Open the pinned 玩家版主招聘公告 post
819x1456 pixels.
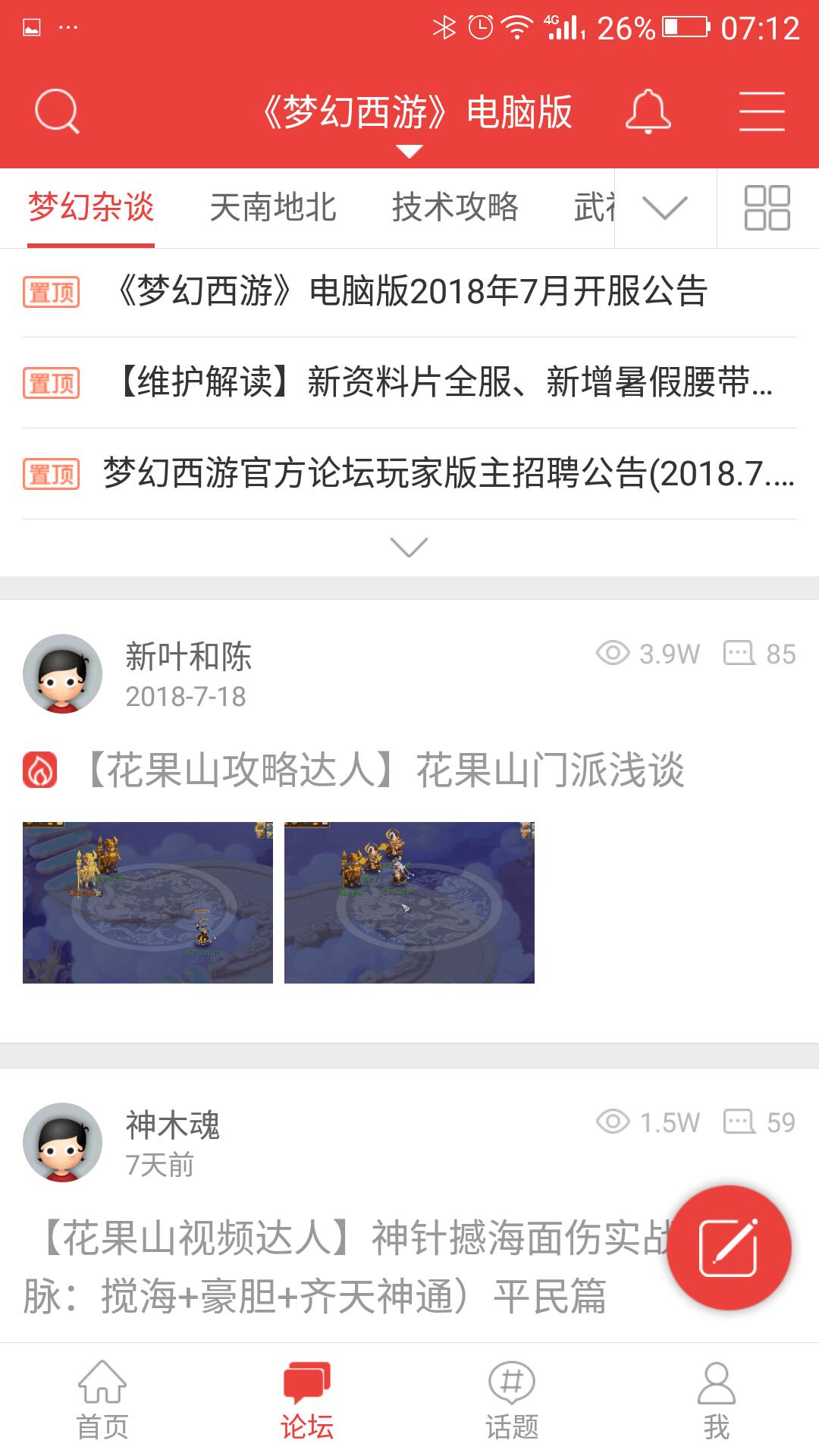click(x=449, y=474)
